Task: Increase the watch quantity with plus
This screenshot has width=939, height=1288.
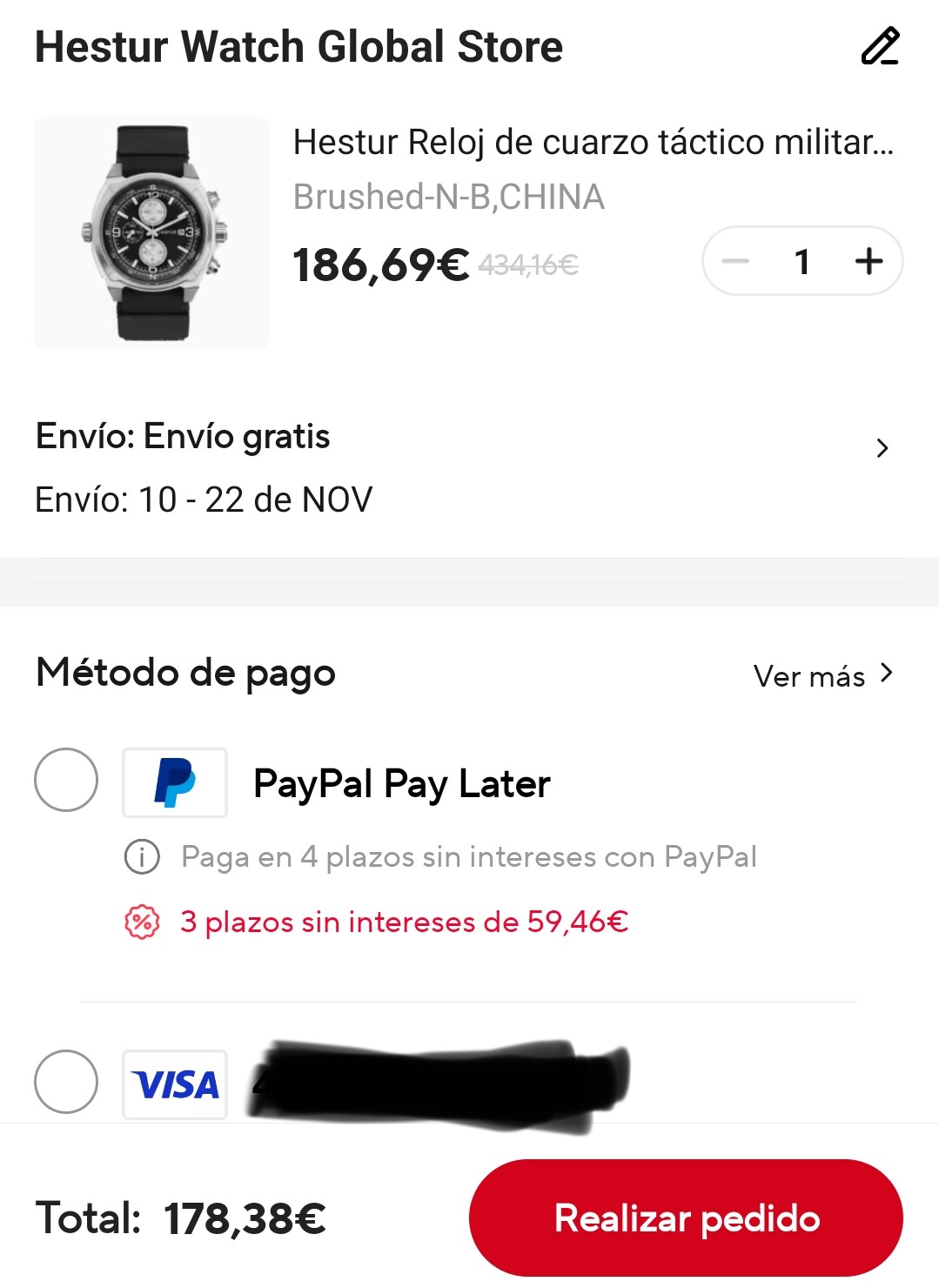Action: pyautogui.click(x=869, y=261)
